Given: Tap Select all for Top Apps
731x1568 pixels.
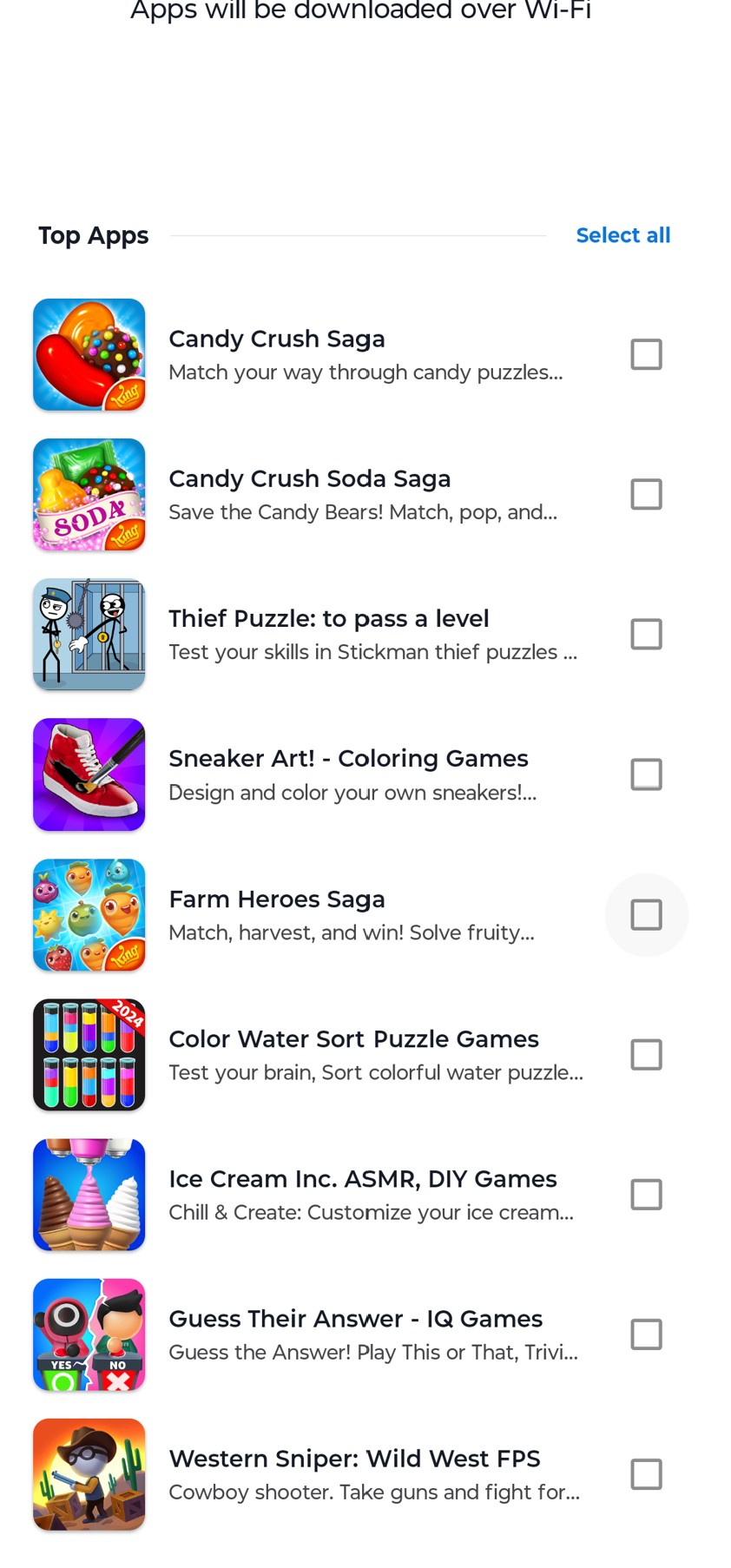Looking at the screenshot, I should (622, 235).
